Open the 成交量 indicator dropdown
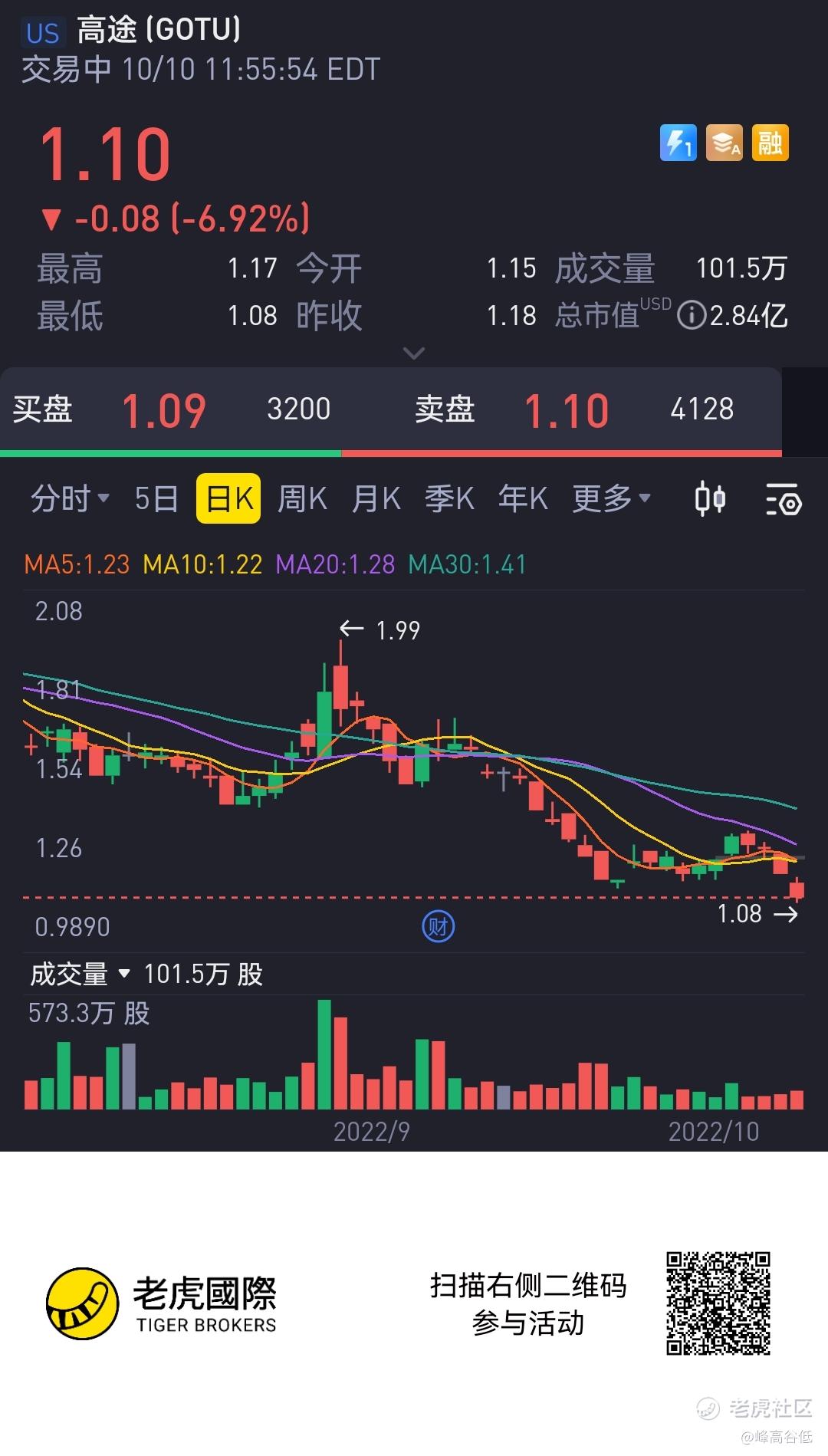 pyautogui.click(x=80, y=975)
